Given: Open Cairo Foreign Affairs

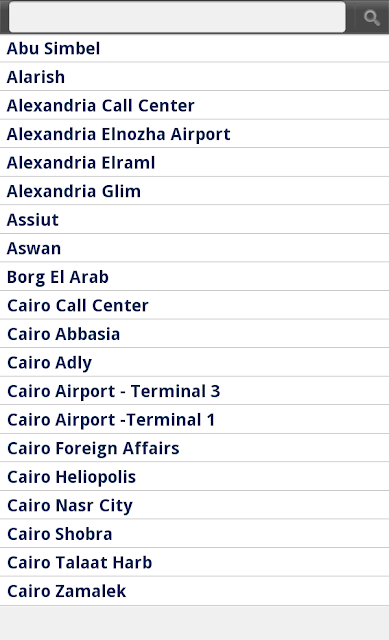Looking at the screenshot, I should [x=194, y=448].
